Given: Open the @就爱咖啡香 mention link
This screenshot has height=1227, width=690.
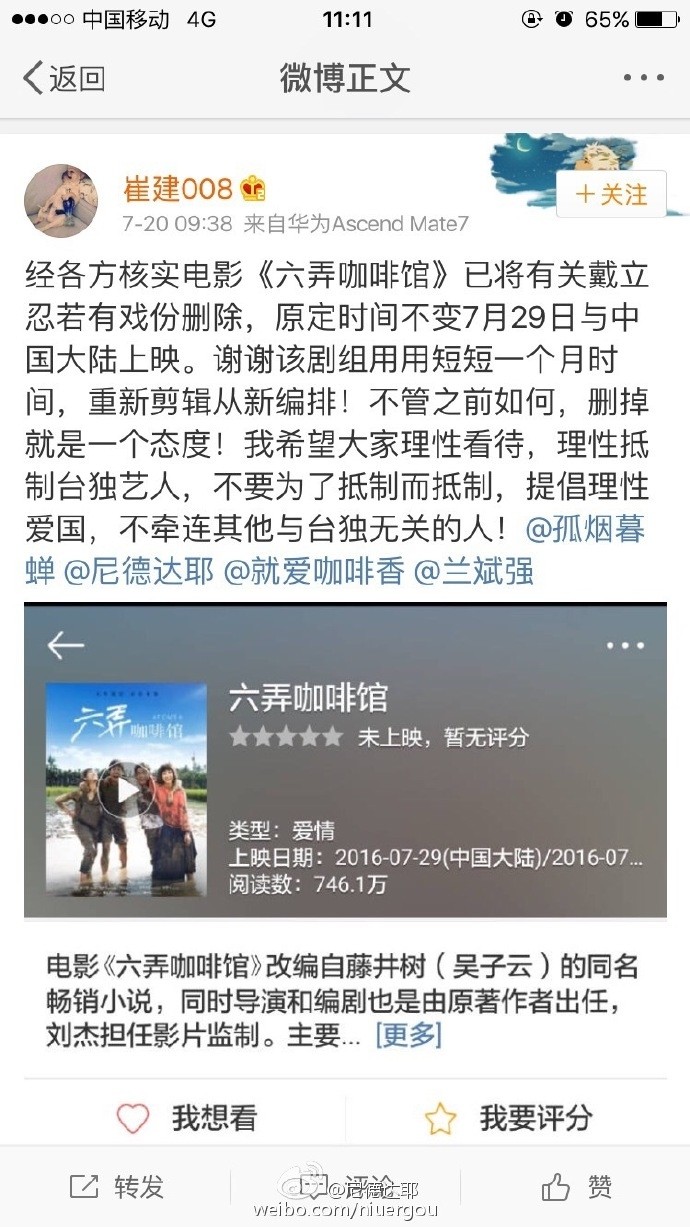Looking at the screenshot, I should coord(315,571).
